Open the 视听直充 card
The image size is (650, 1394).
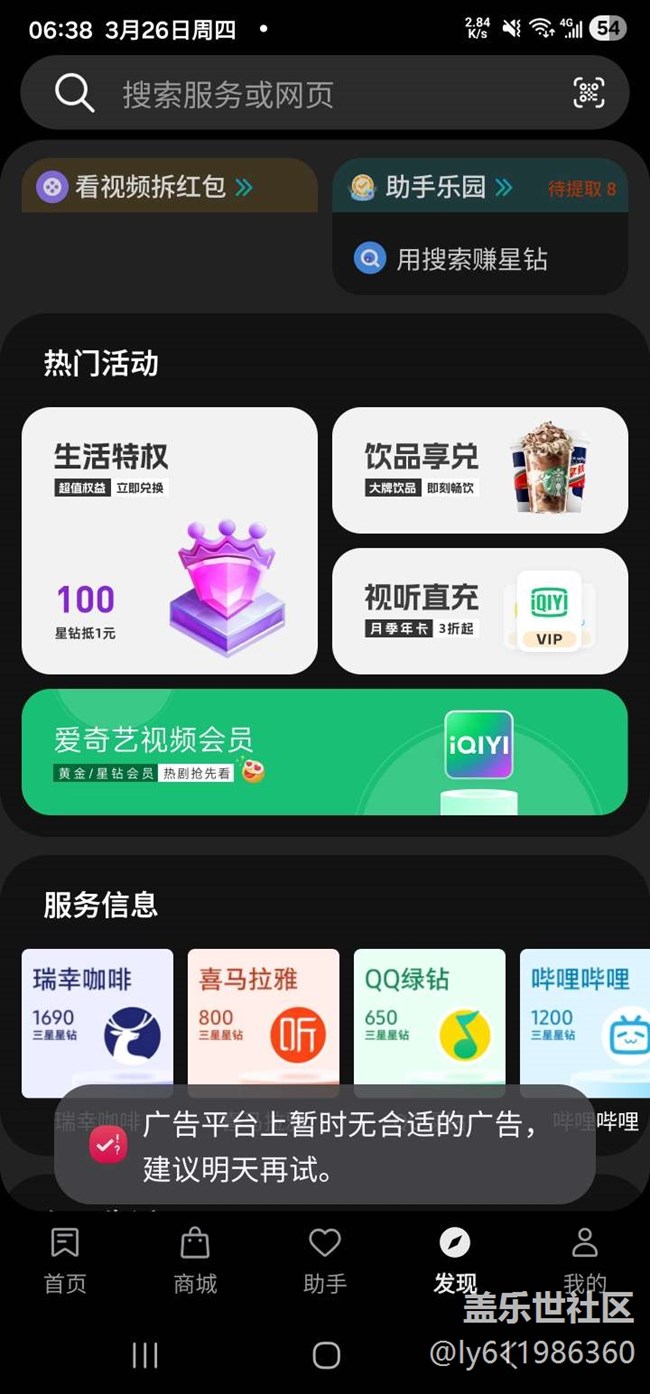click(x=480, y=610)
